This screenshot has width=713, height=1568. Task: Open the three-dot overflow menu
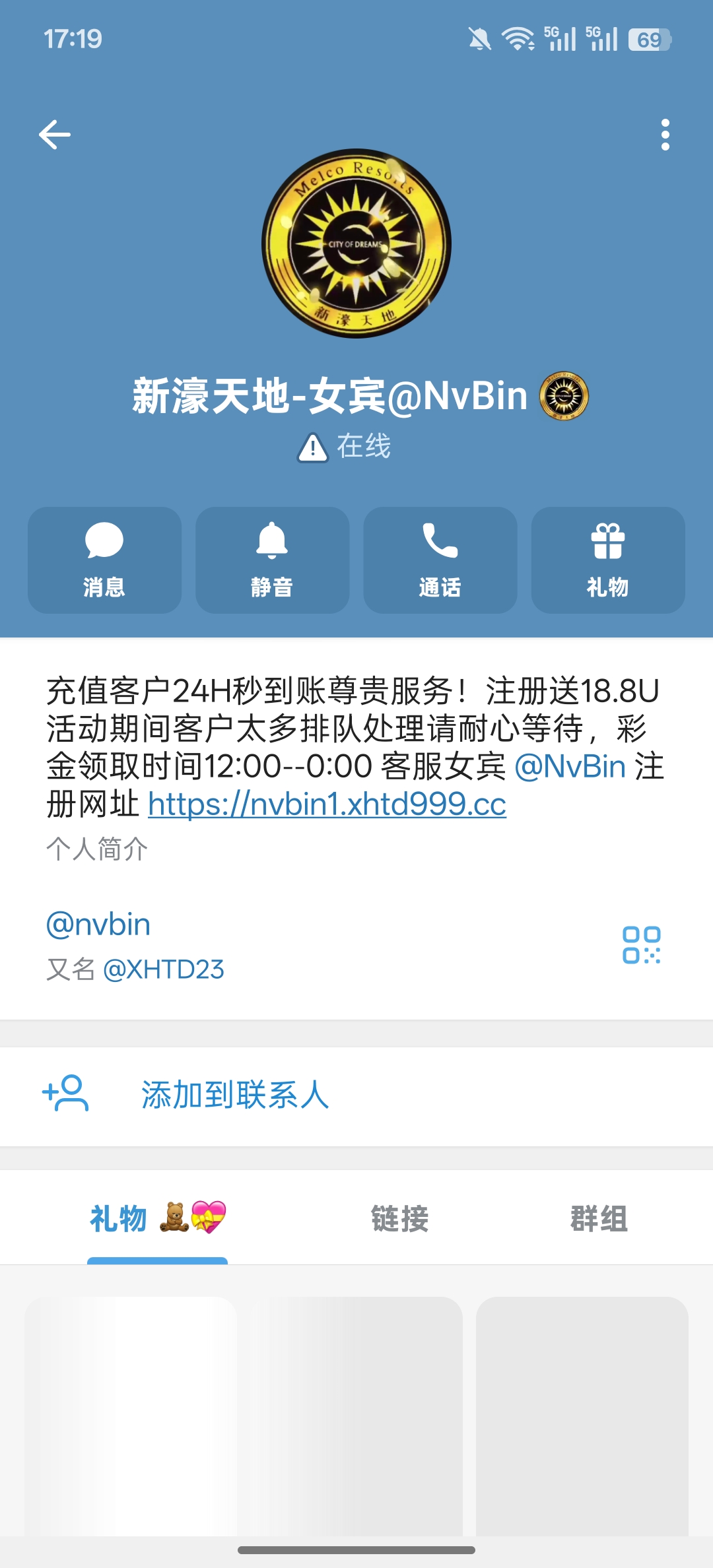tap(665, 134)
